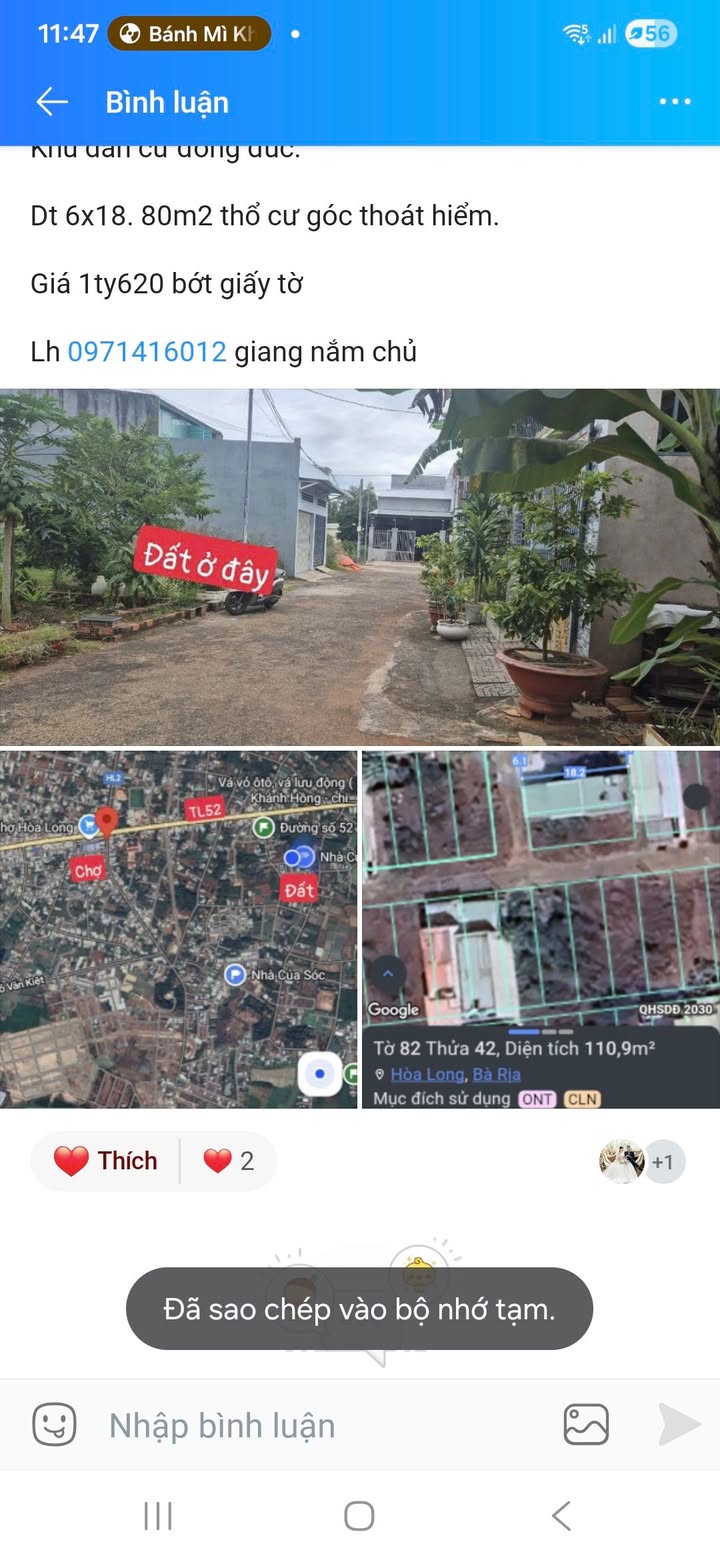Go back from the Bình luận screen

tap(52, 102)
